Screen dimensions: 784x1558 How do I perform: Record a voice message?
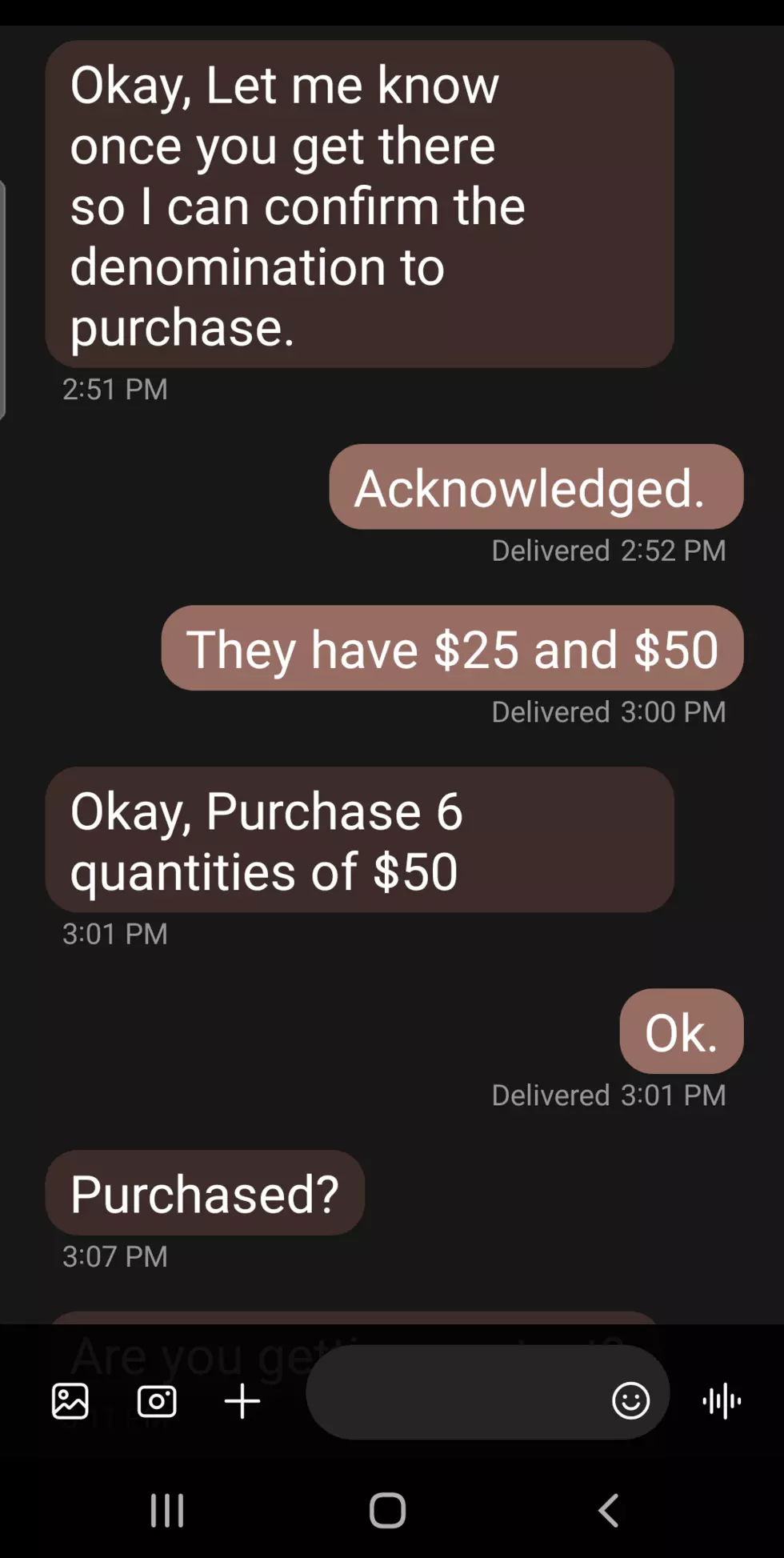pyautogui.click(x=722, y=1400)
